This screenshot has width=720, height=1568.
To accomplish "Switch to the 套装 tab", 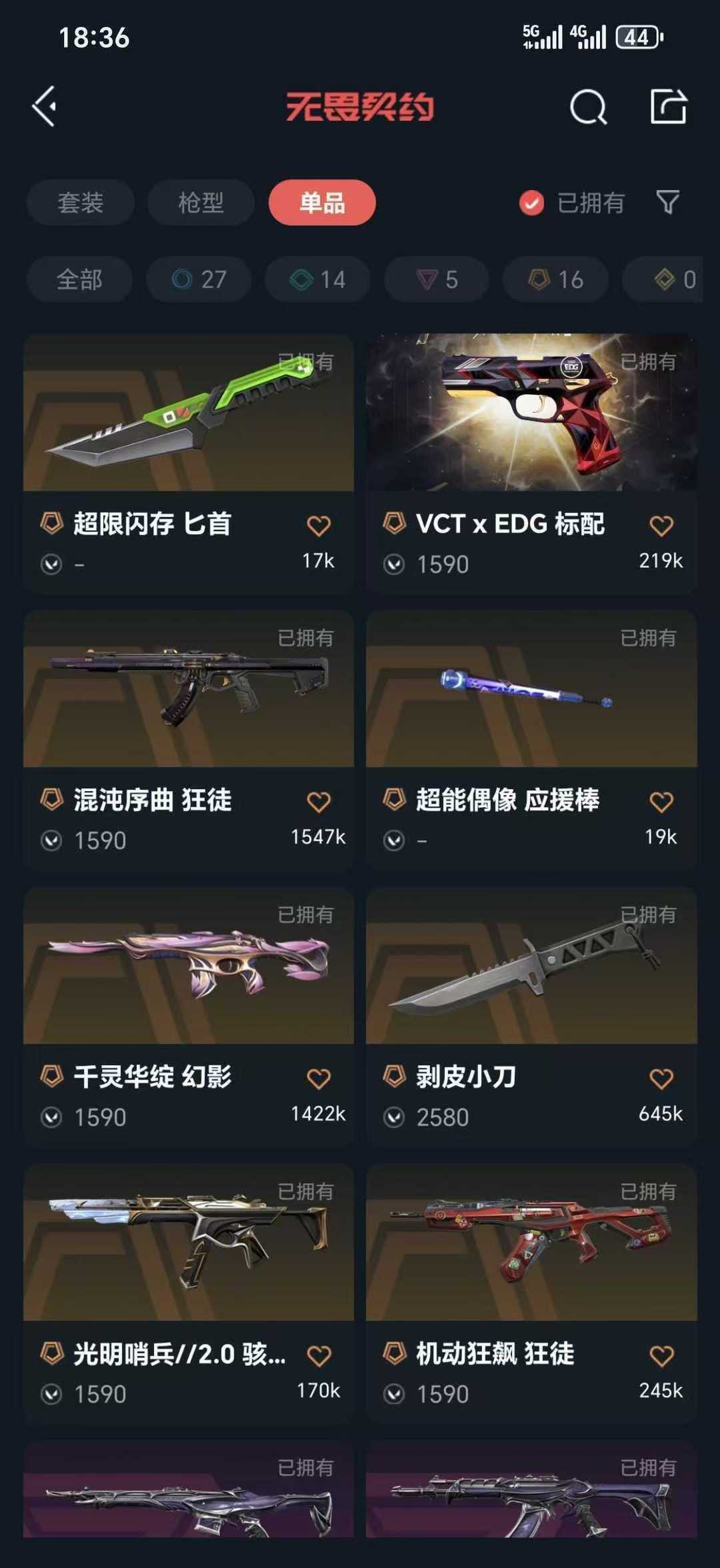I will 79,202.
